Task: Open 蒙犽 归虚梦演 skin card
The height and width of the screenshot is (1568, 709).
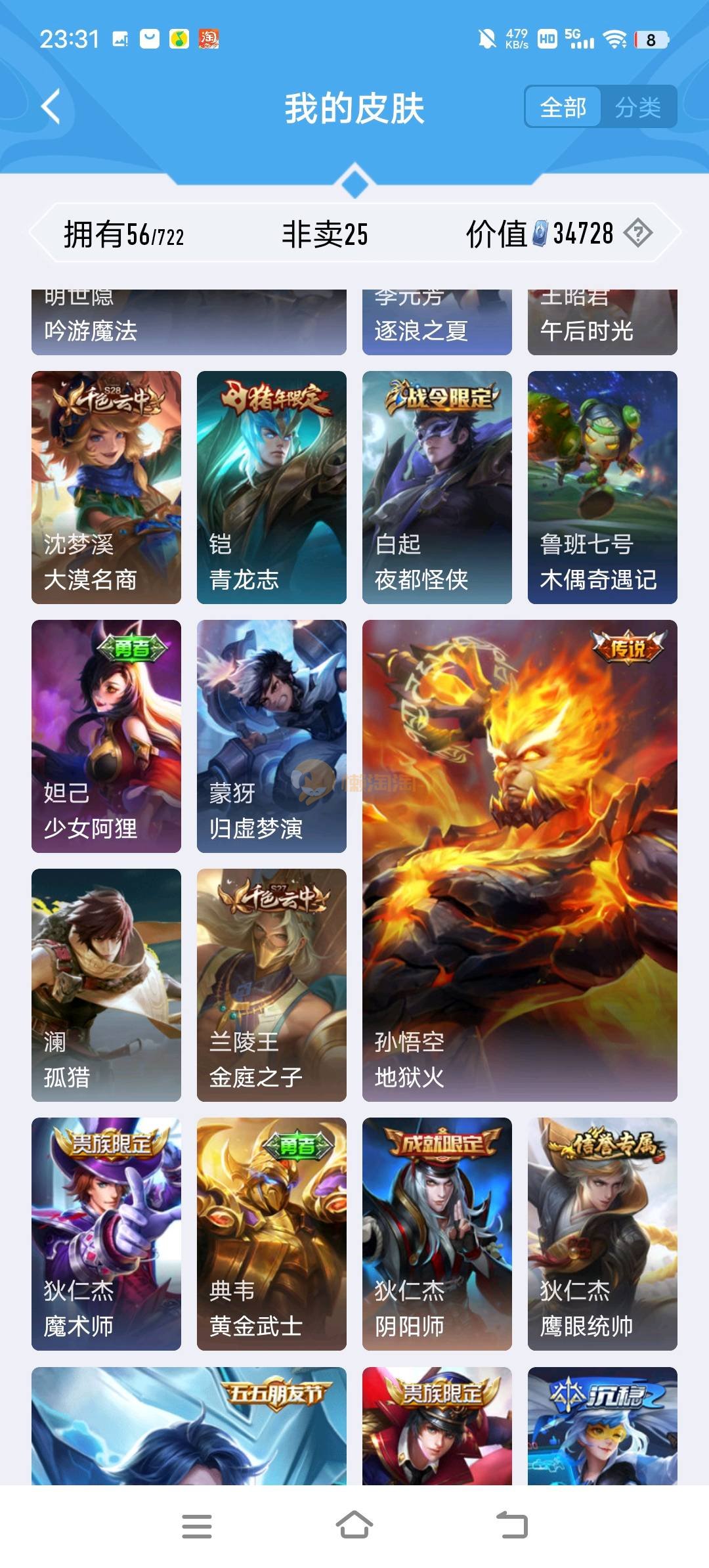Action: [272, 736]
